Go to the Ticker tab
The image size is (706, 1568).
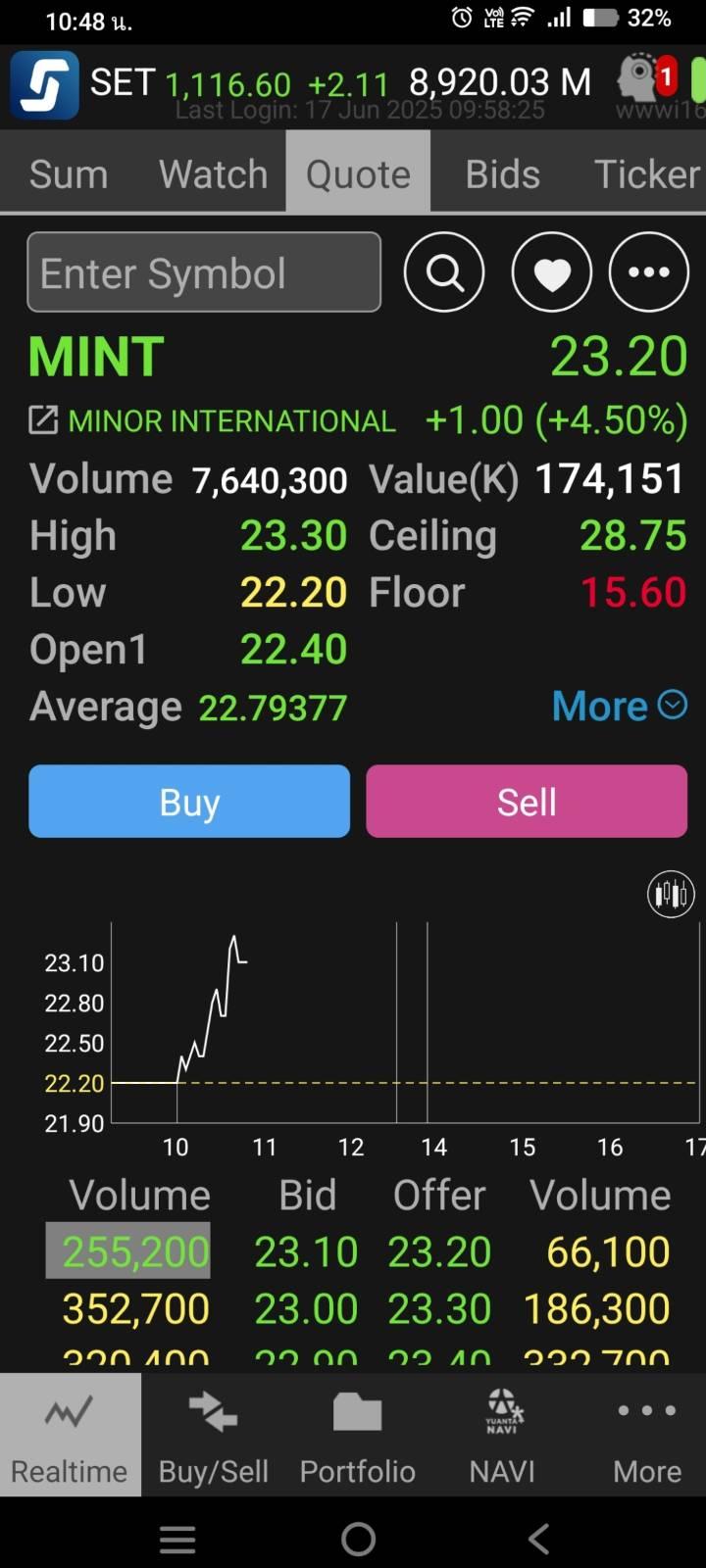click(646, 174)
